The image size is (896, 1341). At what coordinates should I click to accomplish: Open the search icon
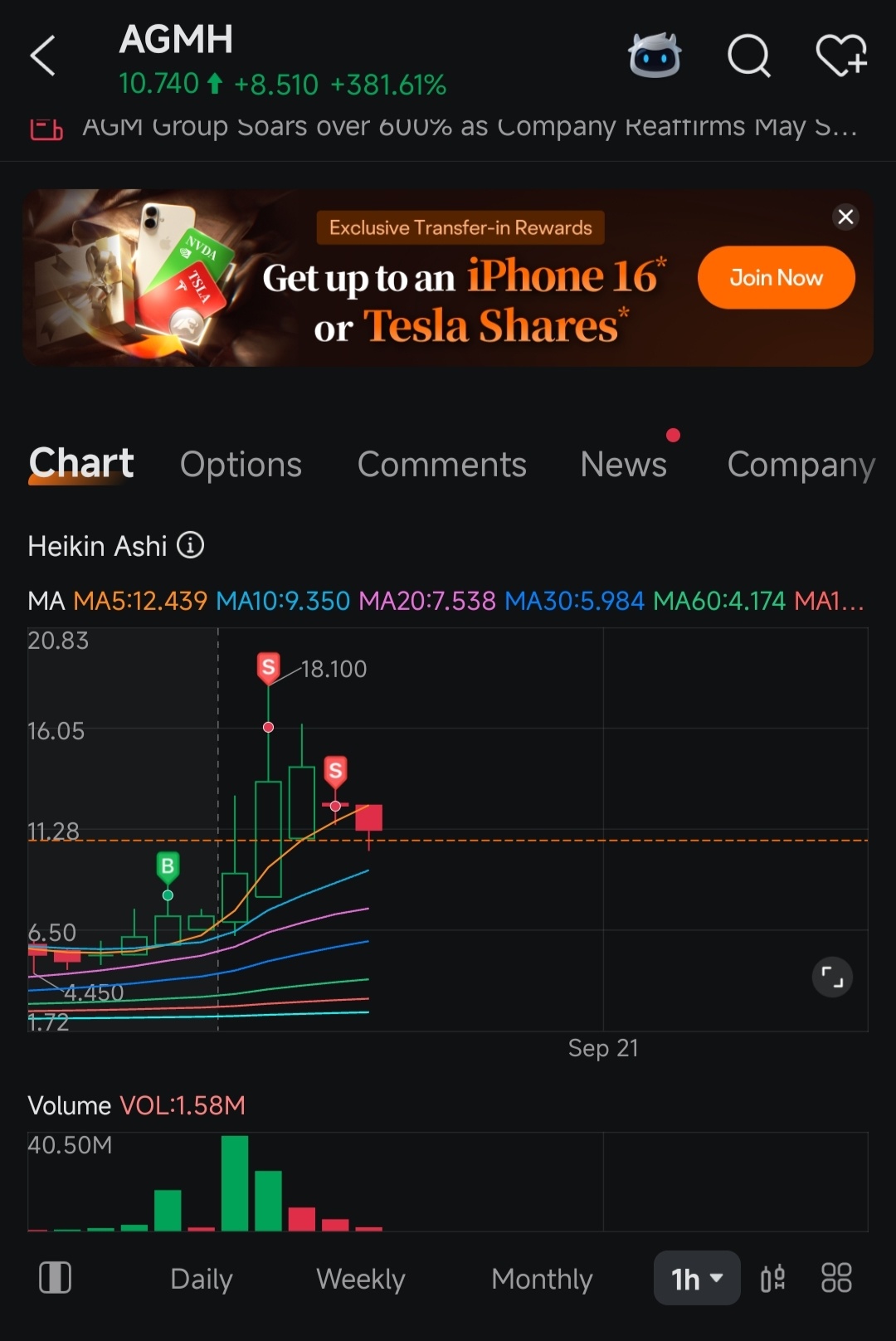tap(748, 56)
